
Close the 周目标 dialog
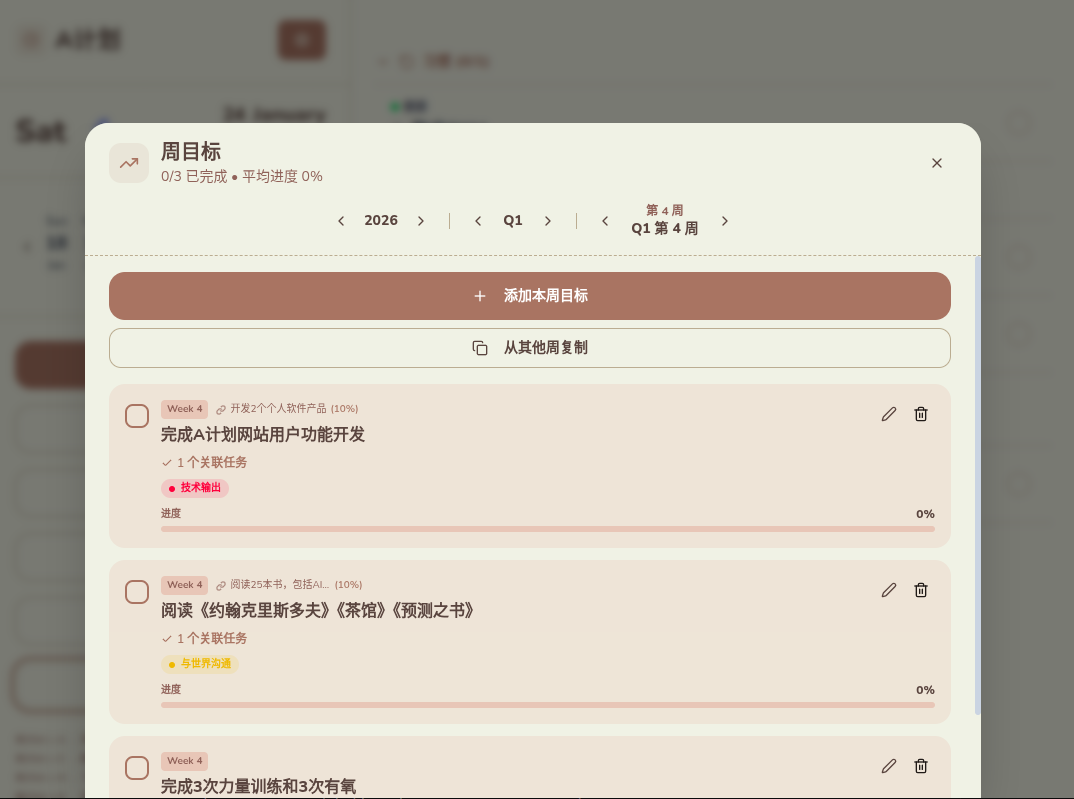[936, 163]
